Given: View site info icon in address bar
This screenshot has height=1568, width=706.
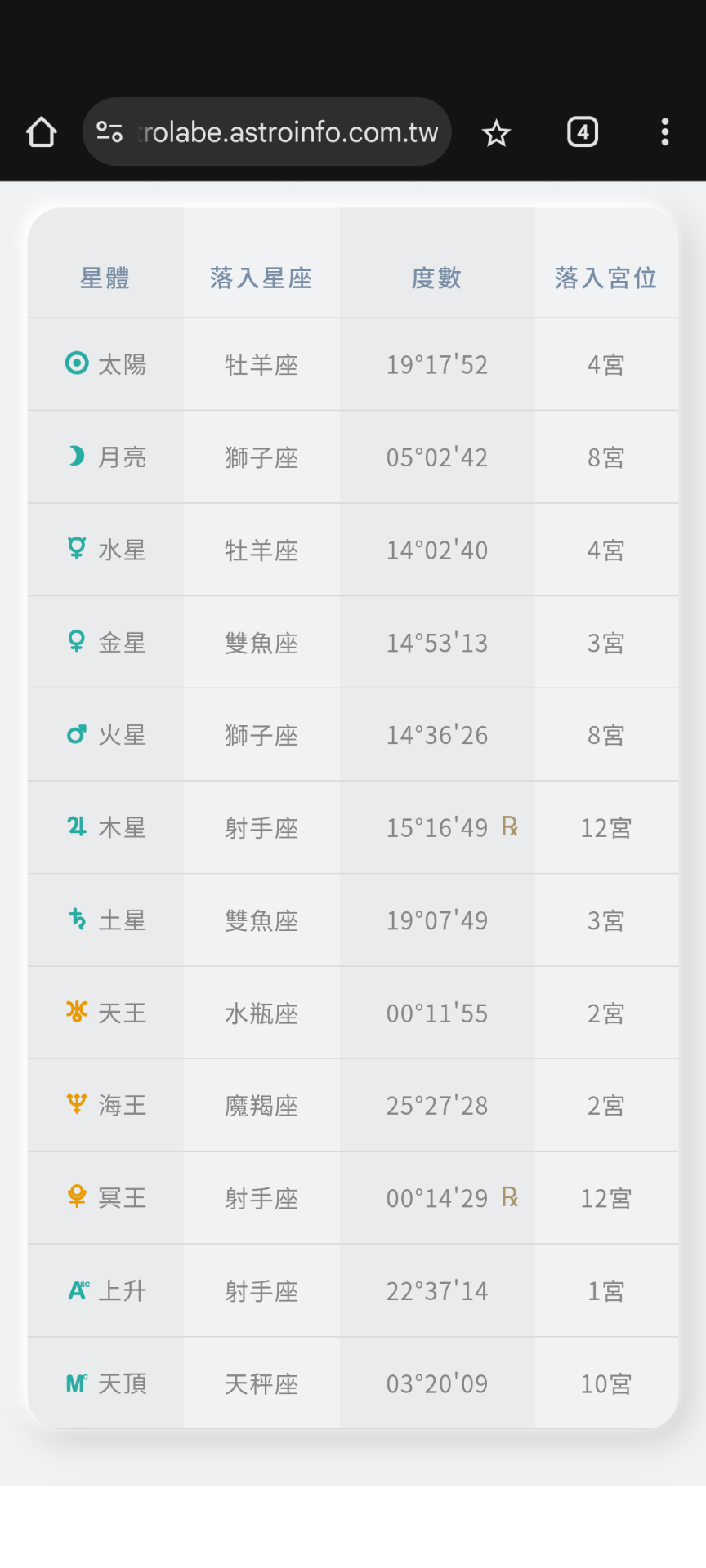Looking at the screenshot, I should 109,132.
